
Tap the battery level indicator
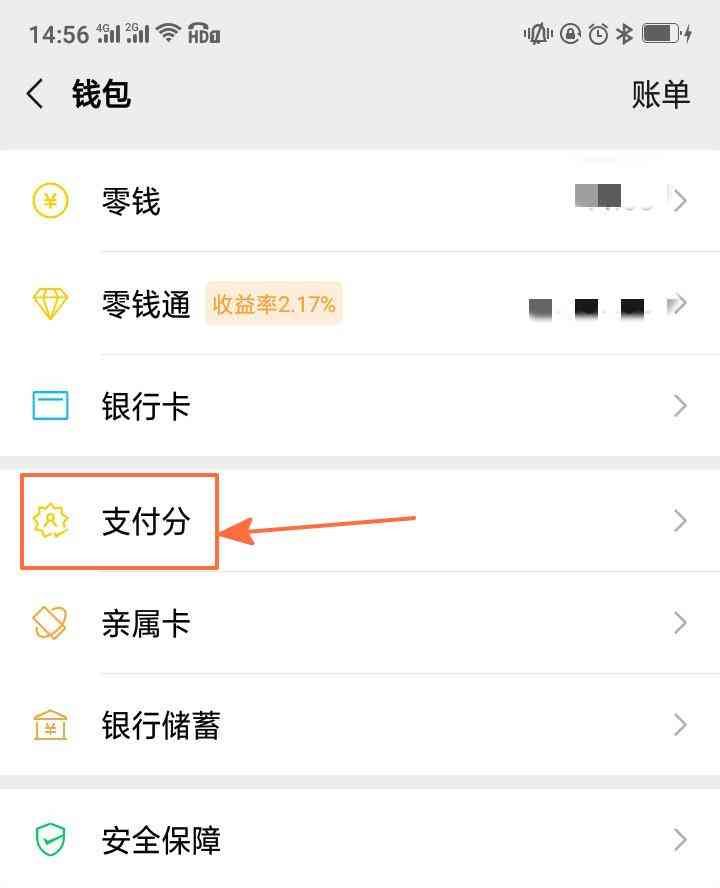point(660,31)
